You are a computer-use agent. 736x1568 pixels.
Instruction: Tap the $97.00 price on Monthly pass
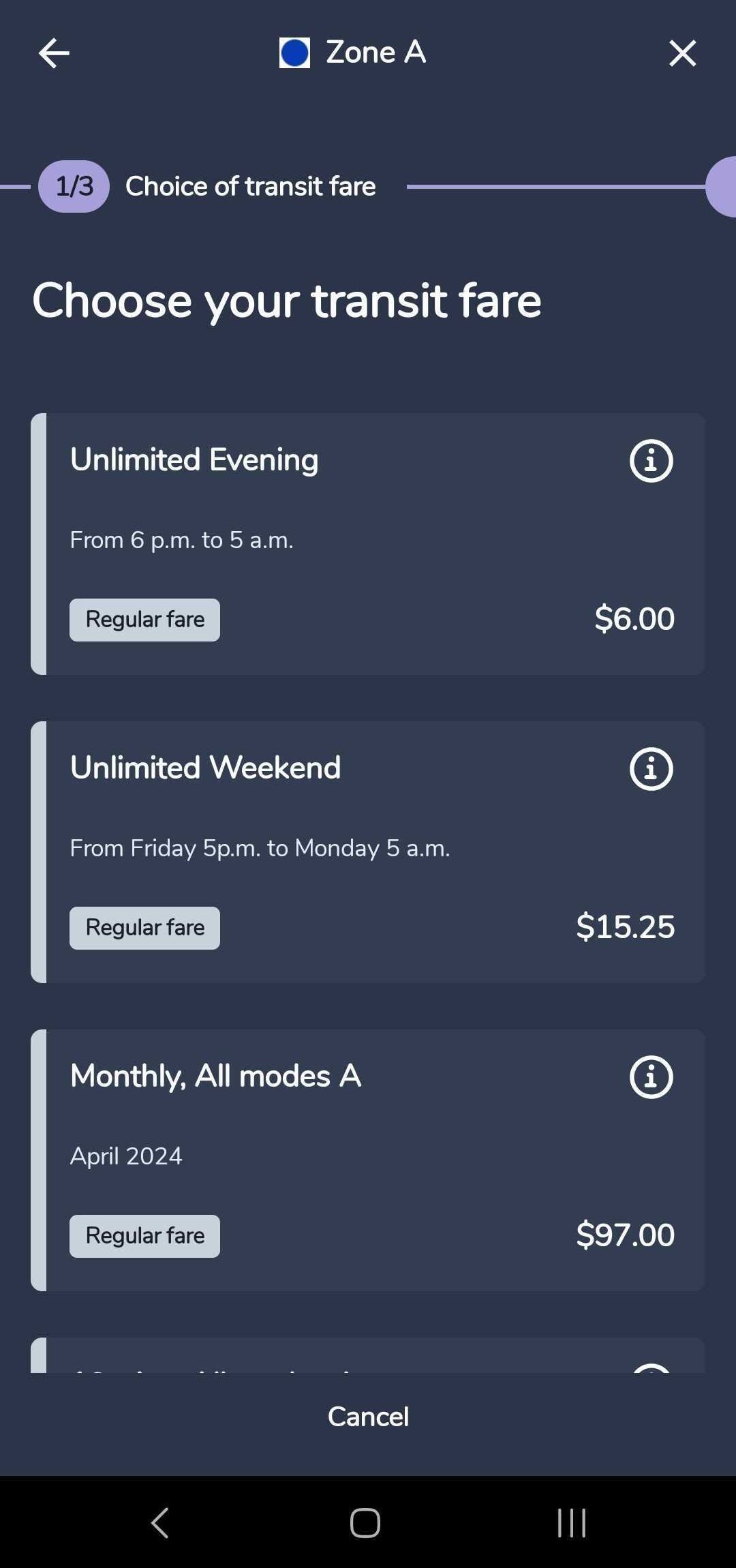click(x=625, y=1235)
